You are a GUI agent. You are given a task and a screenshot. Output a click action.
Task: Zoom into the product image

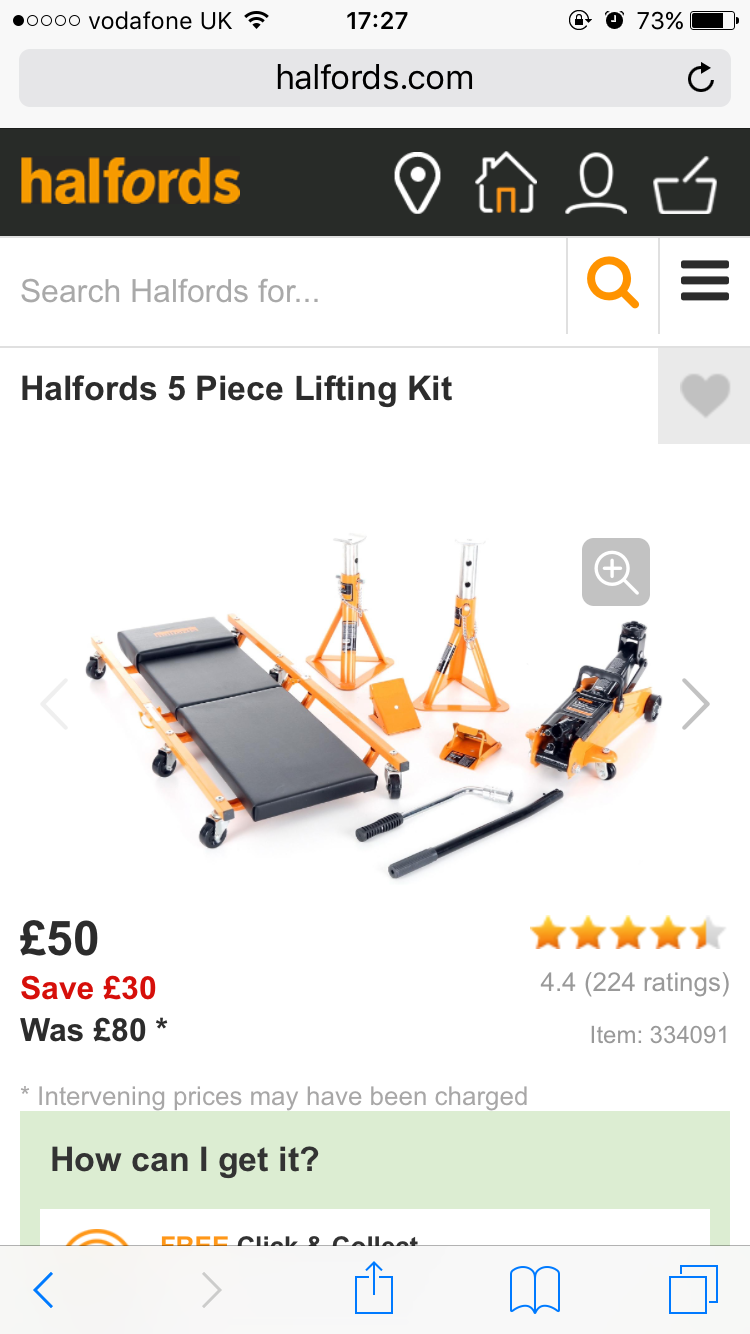[x=616, y=572]
